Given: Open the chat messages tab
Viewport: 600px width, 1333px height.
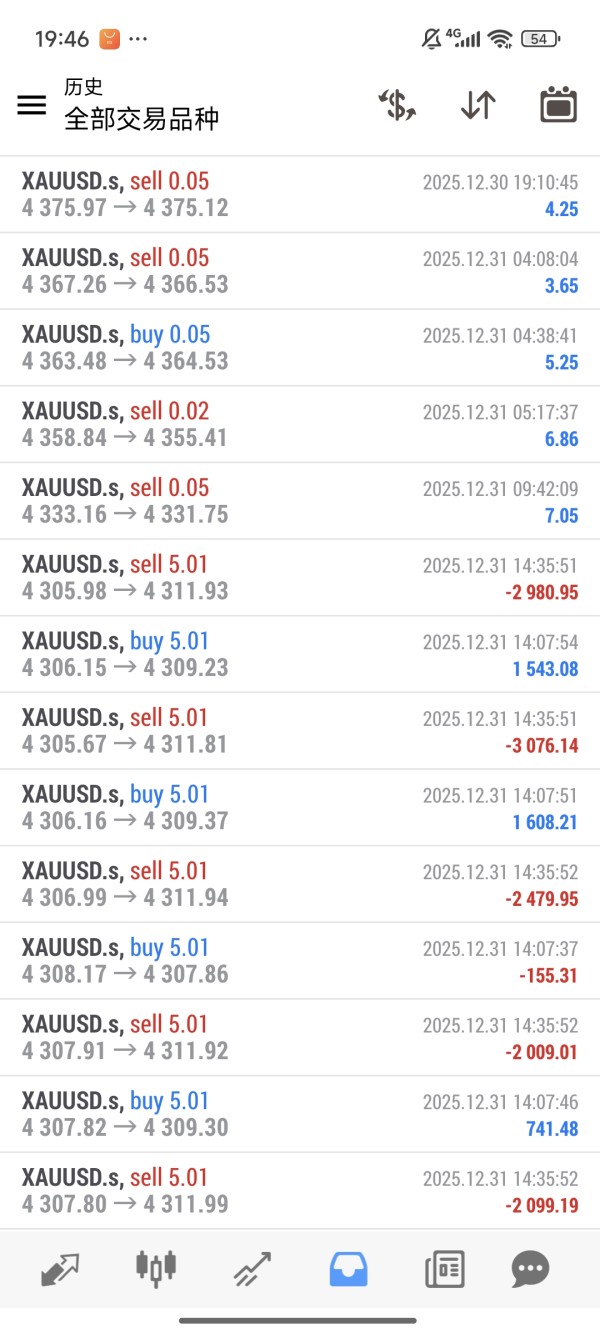Looking at the screenshot, I should [x=530, y=1269].
